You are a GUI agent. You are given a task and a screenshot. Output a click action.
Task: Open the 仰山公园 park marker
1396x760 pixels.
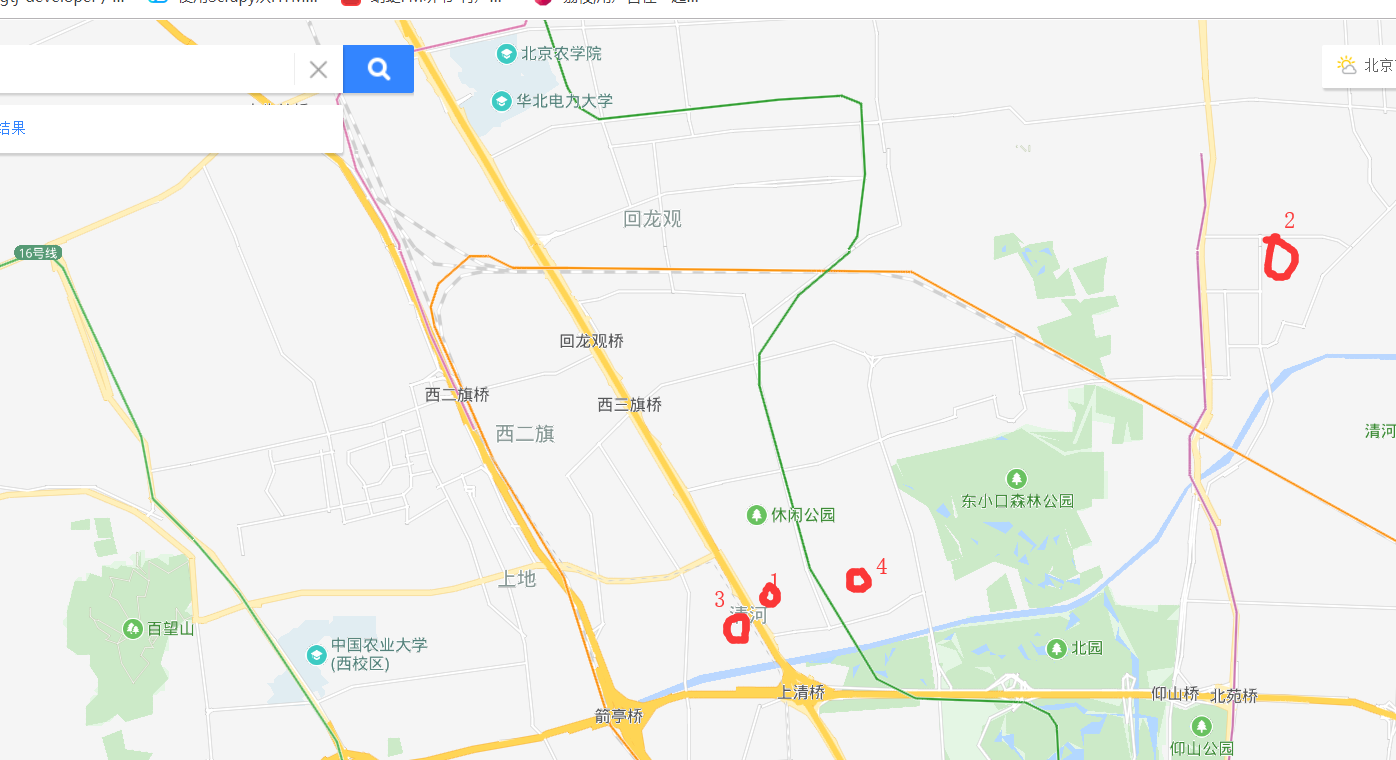pos(1201,726)
